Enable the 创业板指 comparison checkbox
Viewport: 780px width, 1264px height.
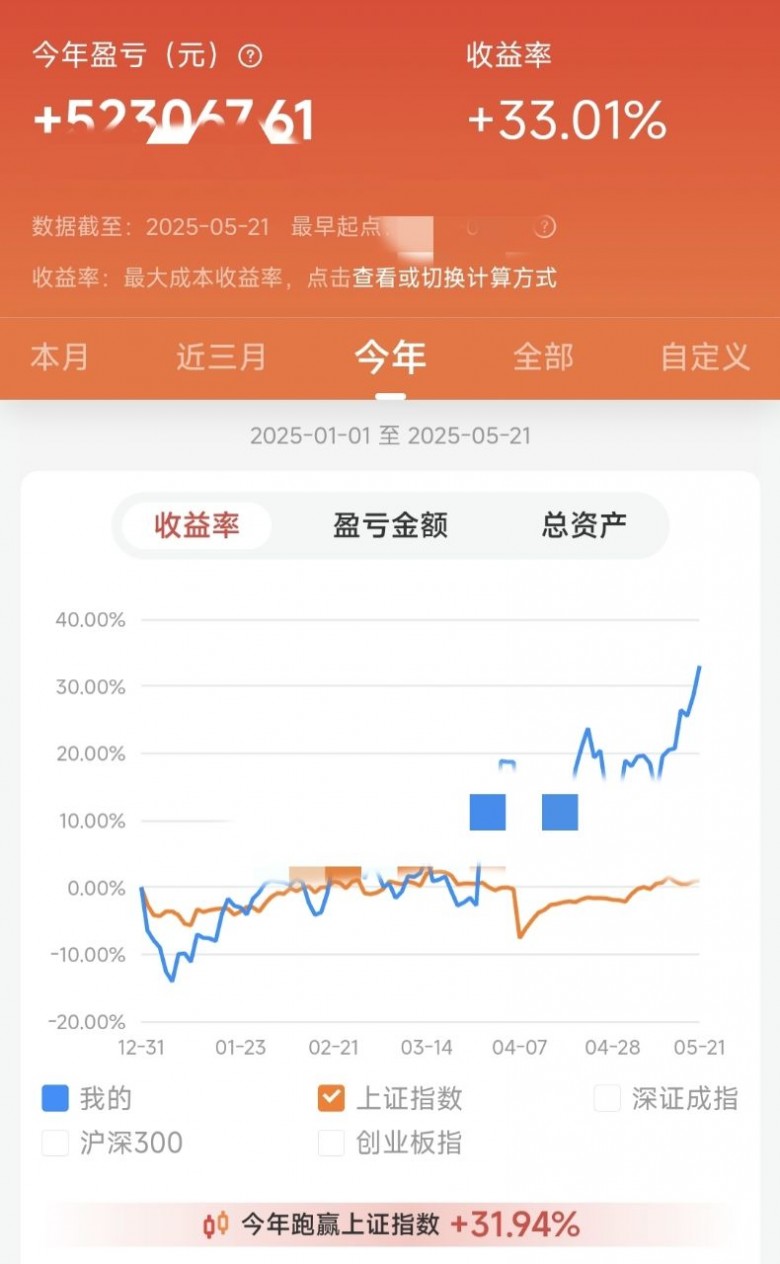331,1142
